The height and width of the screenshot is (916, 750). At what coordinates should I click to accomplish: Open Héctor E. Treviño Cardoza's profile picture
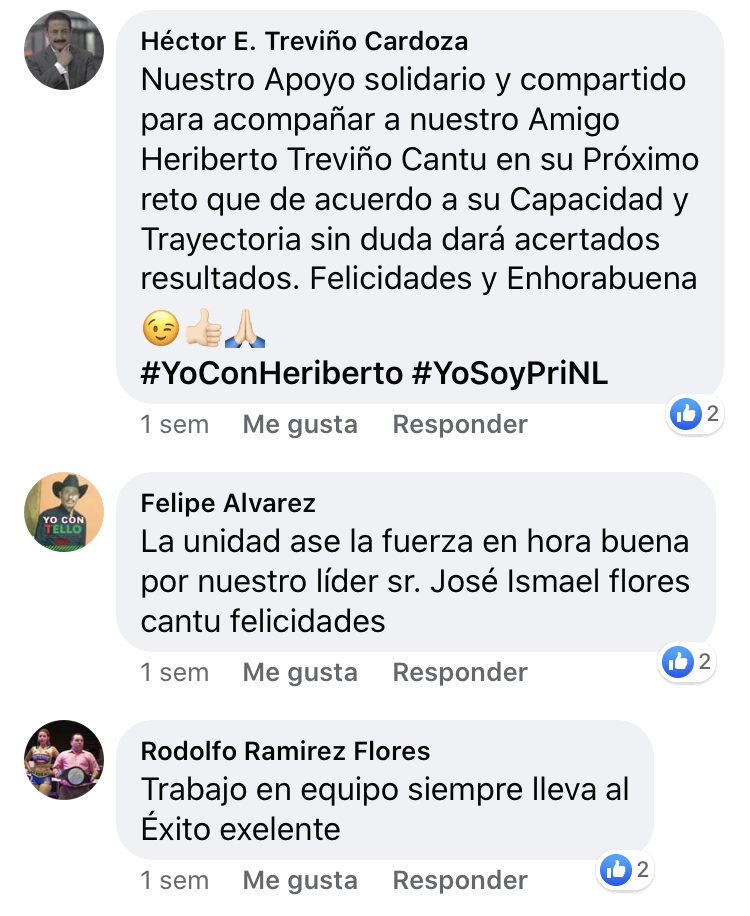[x=64, y=50]
